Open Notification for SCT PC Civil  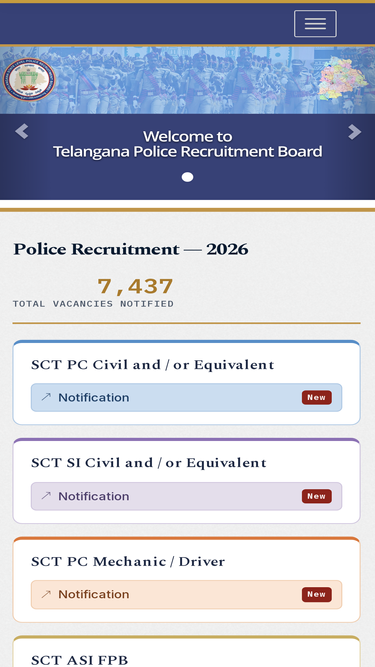[186, 397]
